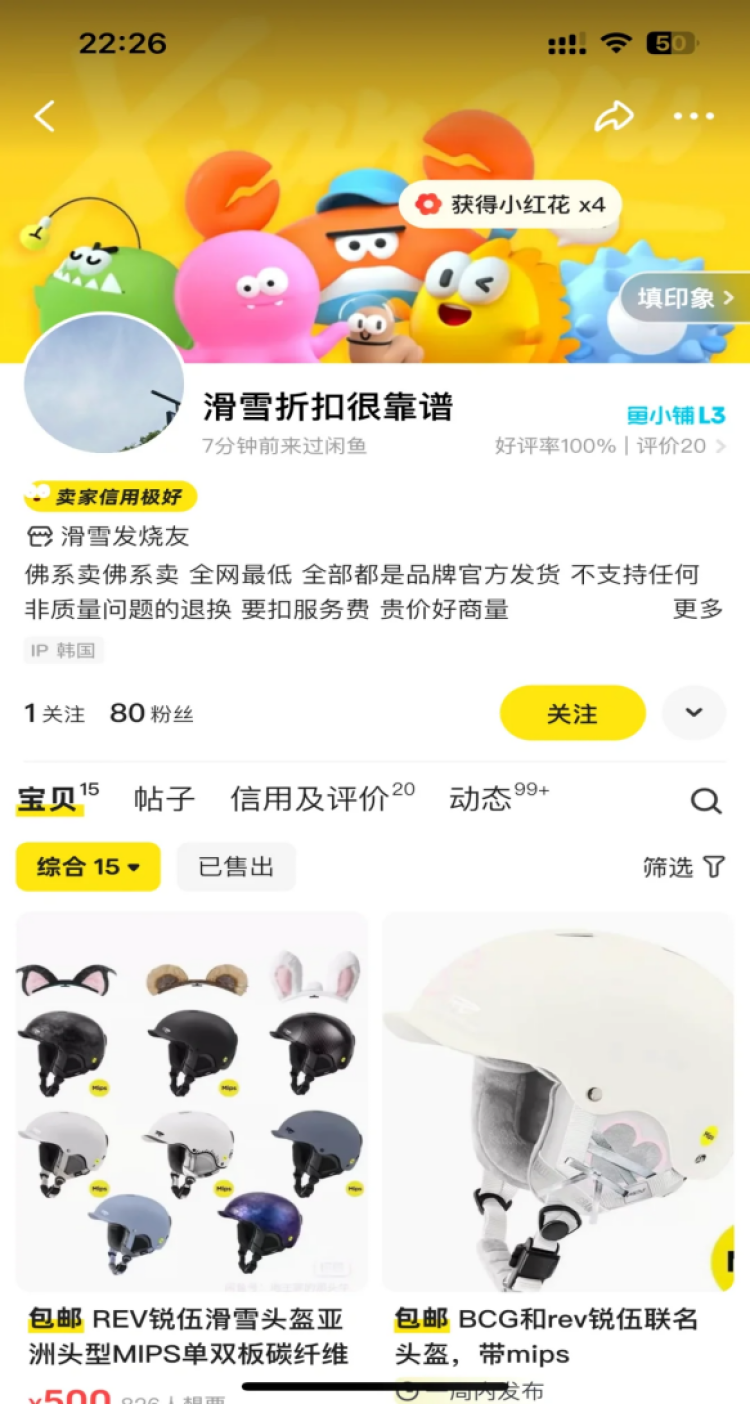Open 填印象 to leave an impression
Viewport: 750px width, 1404px height.
coord(686,297)
